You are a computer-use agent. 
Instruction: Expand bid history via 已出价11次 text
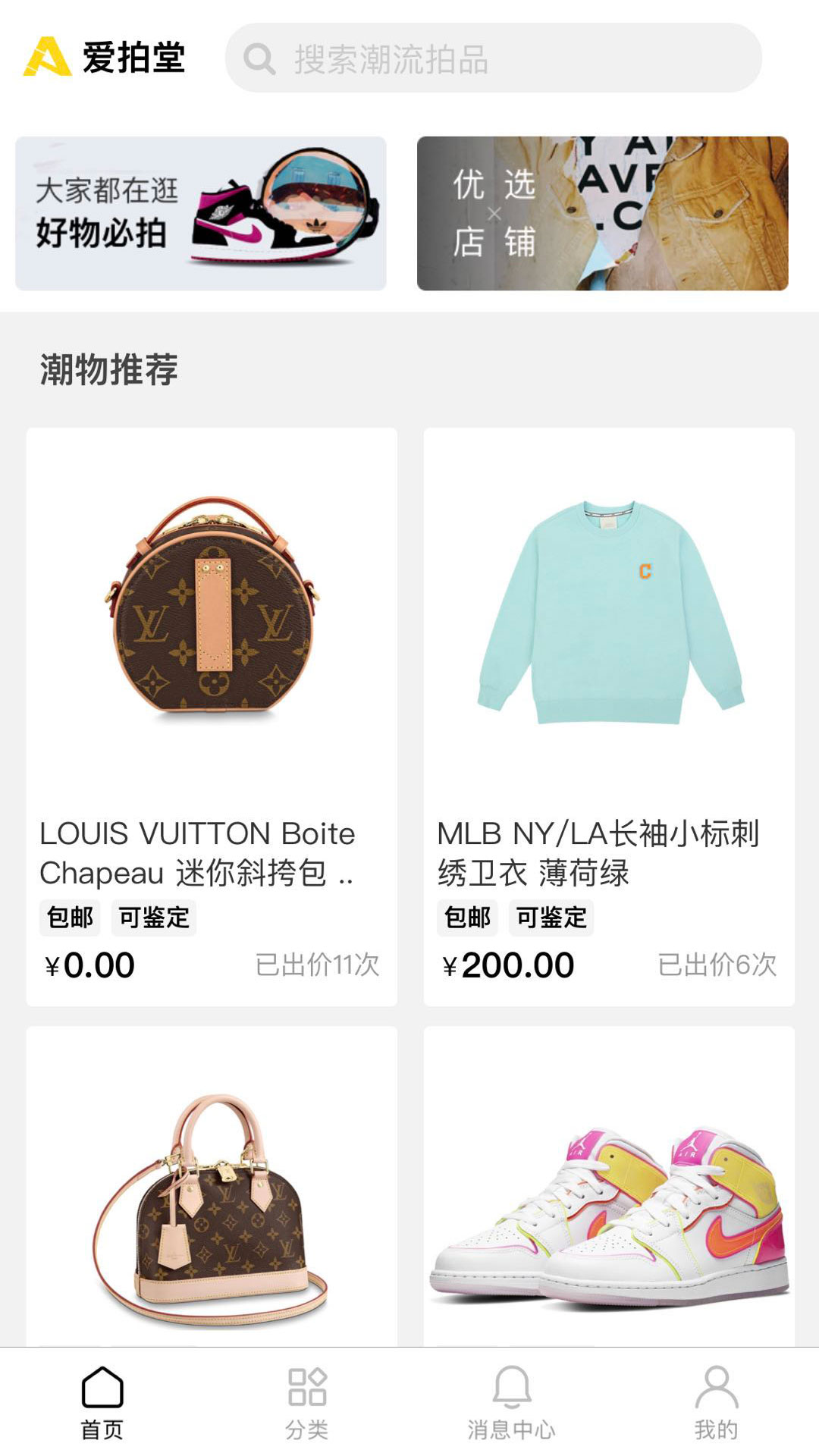pyautogui.click(x=318, y=966)
